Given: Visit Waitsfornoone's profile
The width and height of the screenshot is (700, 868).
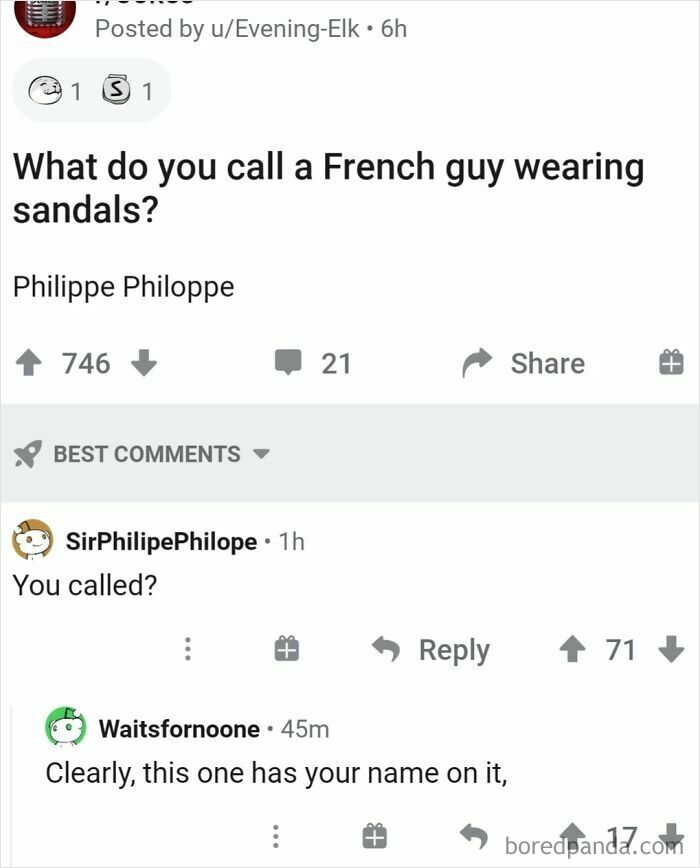Looking at the screenshot, I should [179, 728].
